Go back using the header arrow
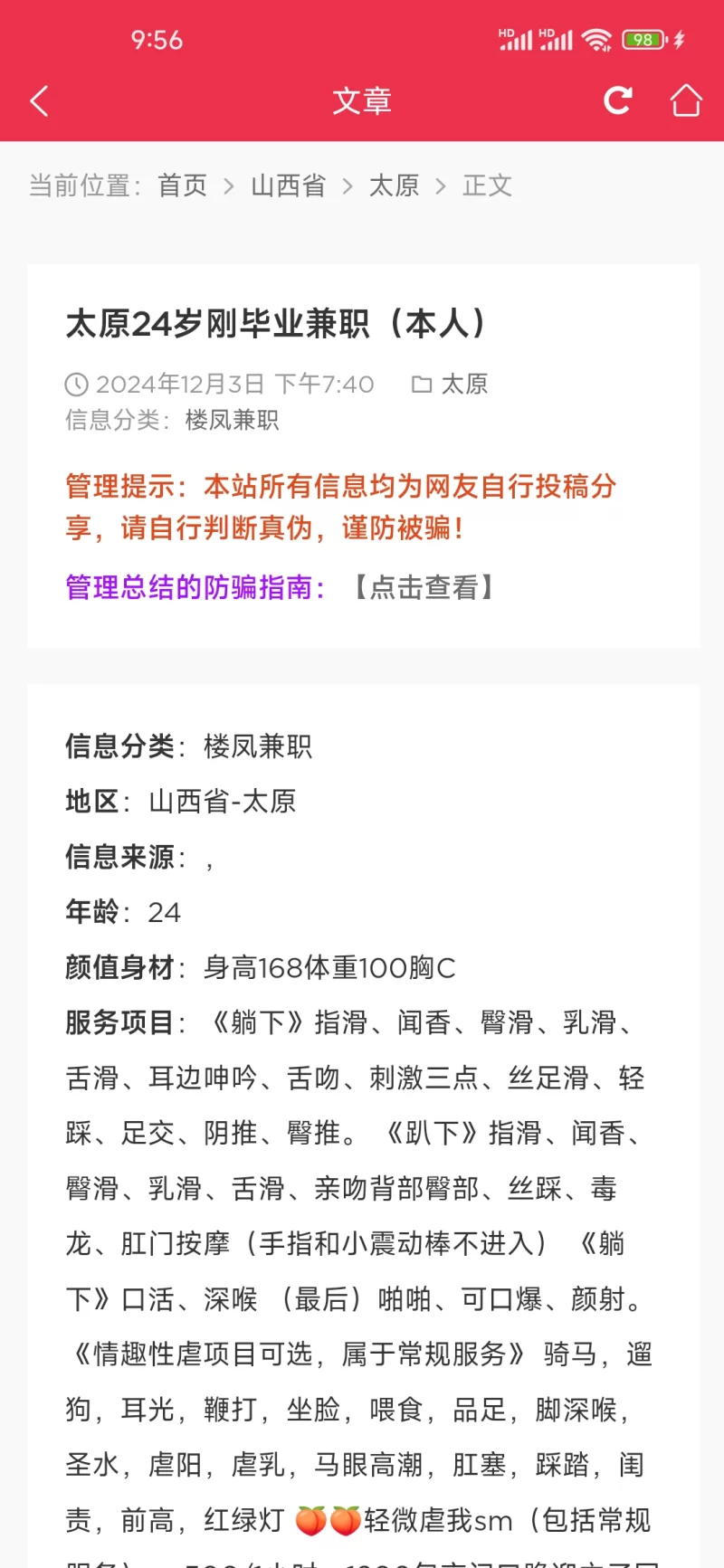The image size is (724, 1568). pos(39,100)
